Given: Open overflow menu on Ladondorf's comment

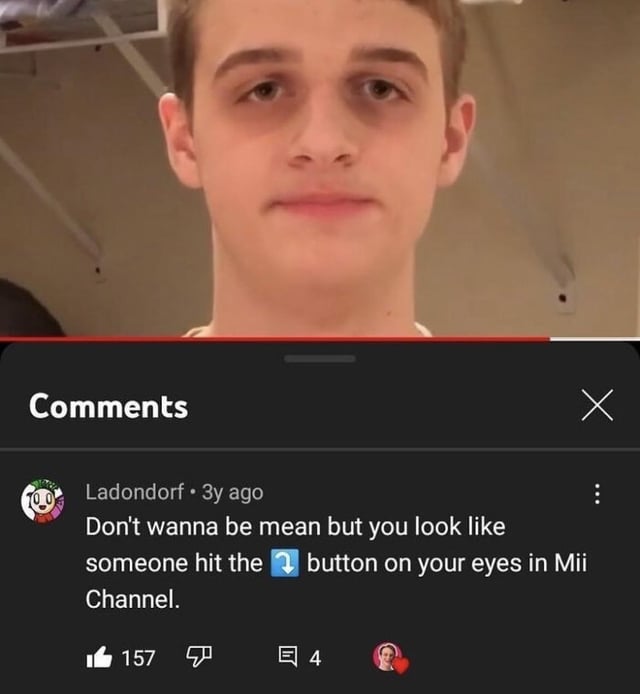Looking at the screenshot, I should click(596, 494).
